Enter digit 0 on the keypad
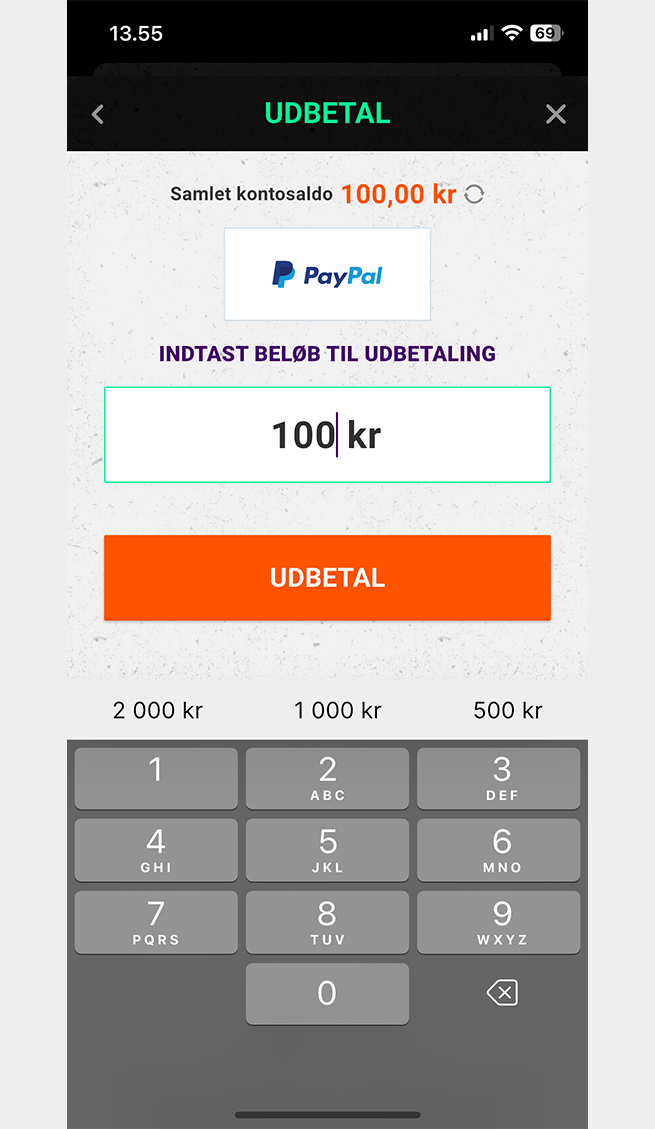655x1129 pixels. [x=327, y=993]
